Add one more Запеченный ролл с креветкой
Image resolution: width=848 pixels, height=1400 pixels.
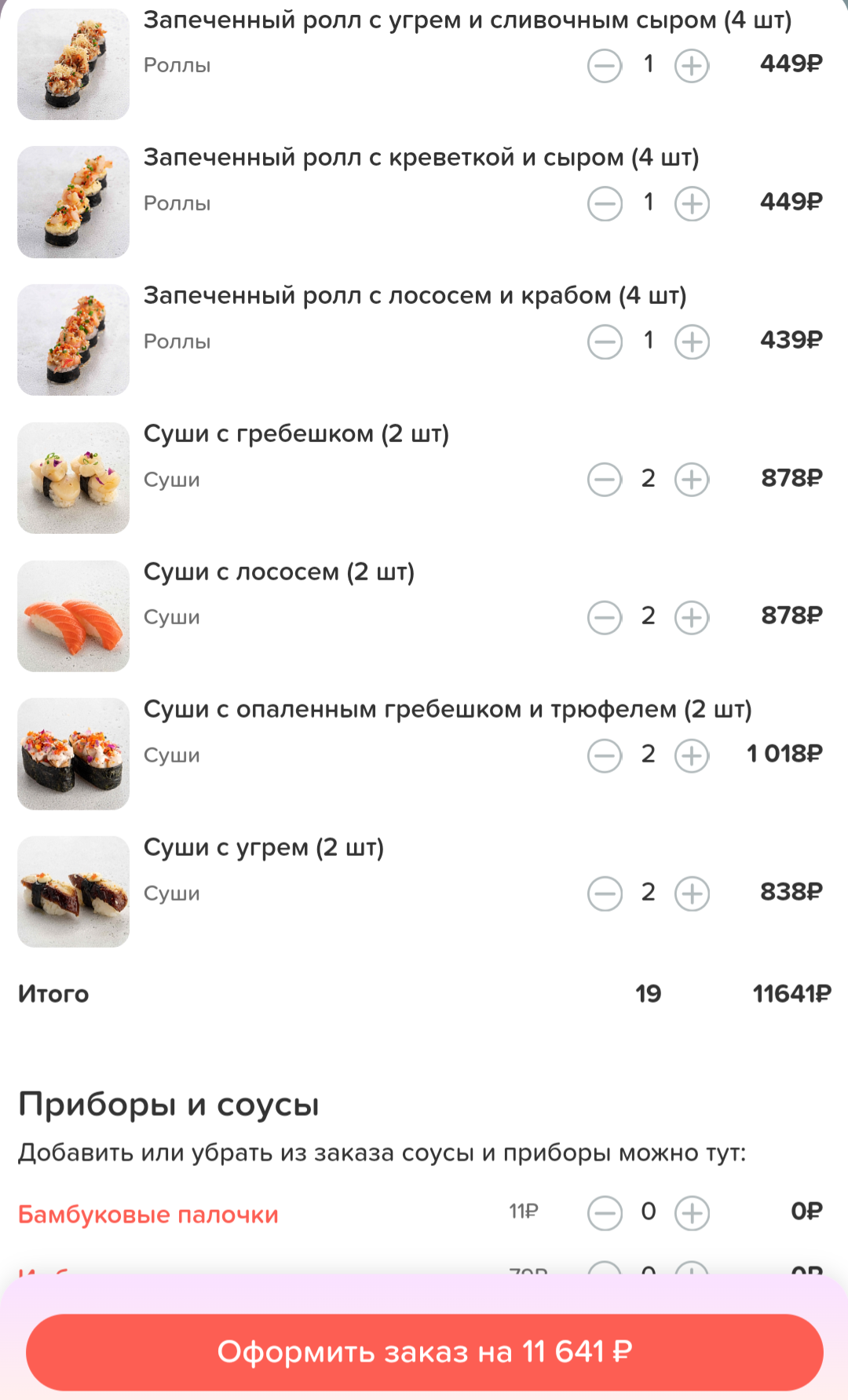click(692, 204)
